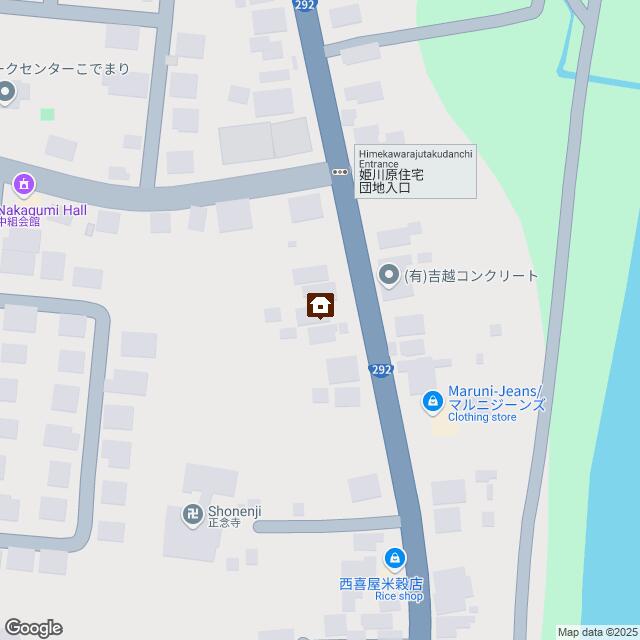The width and height of the screenshot is (640, 640).
Task: Open Maruni-Jeans clothing store marker
Action: tap(432, 401)
